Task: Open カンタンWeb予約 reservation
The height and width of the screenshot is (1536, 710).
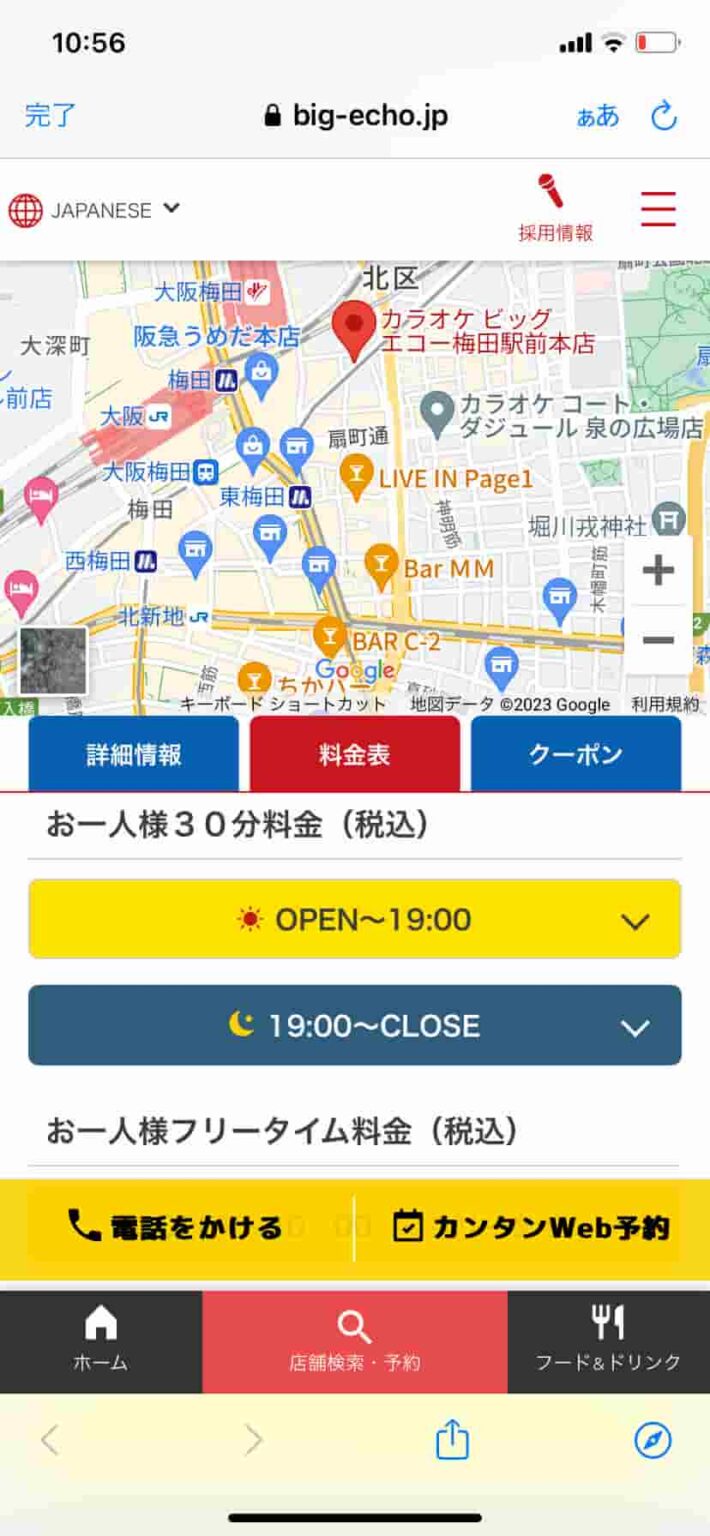Action: coord(530,1227)
